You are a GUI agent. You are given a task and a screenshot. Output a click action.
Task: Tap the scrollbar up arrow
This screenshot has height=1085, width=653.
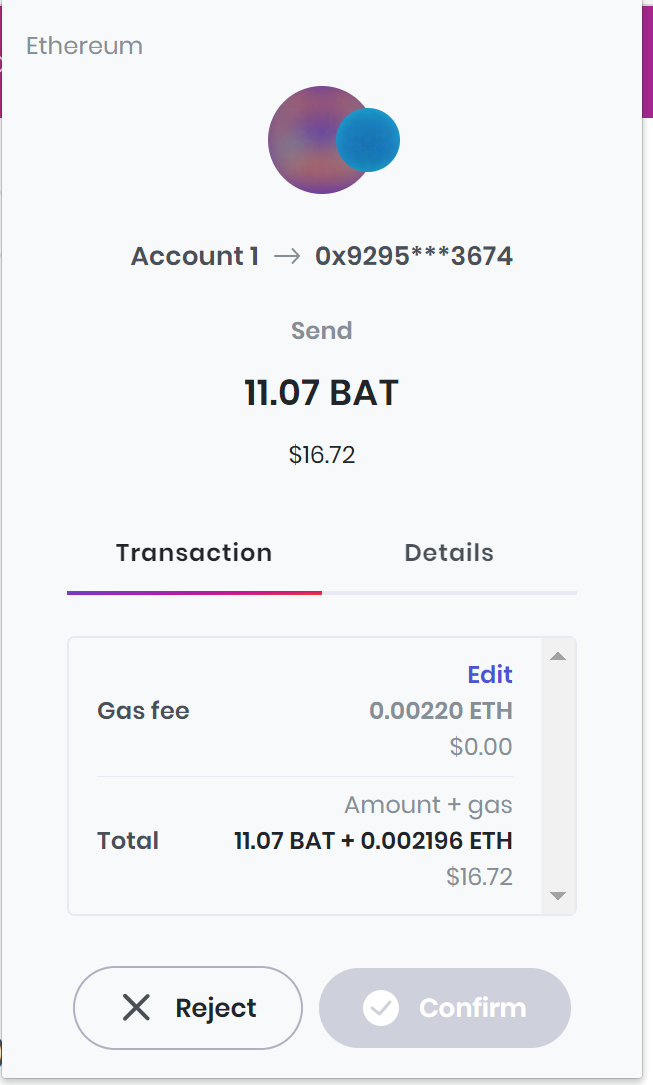coord(558,656)
